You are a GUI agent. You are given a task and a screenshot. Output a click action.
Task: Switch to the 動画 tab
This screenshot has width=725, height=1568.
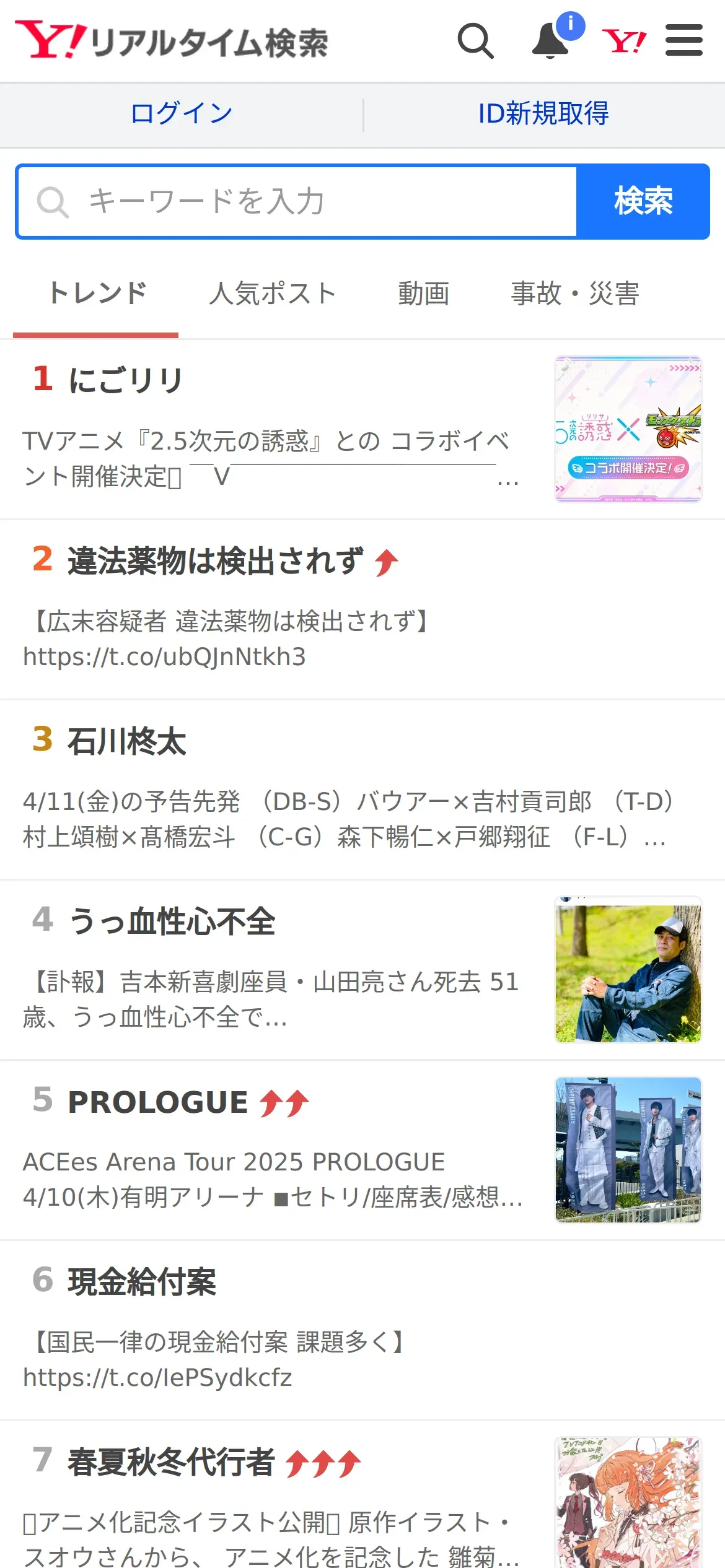click(424, 294)
